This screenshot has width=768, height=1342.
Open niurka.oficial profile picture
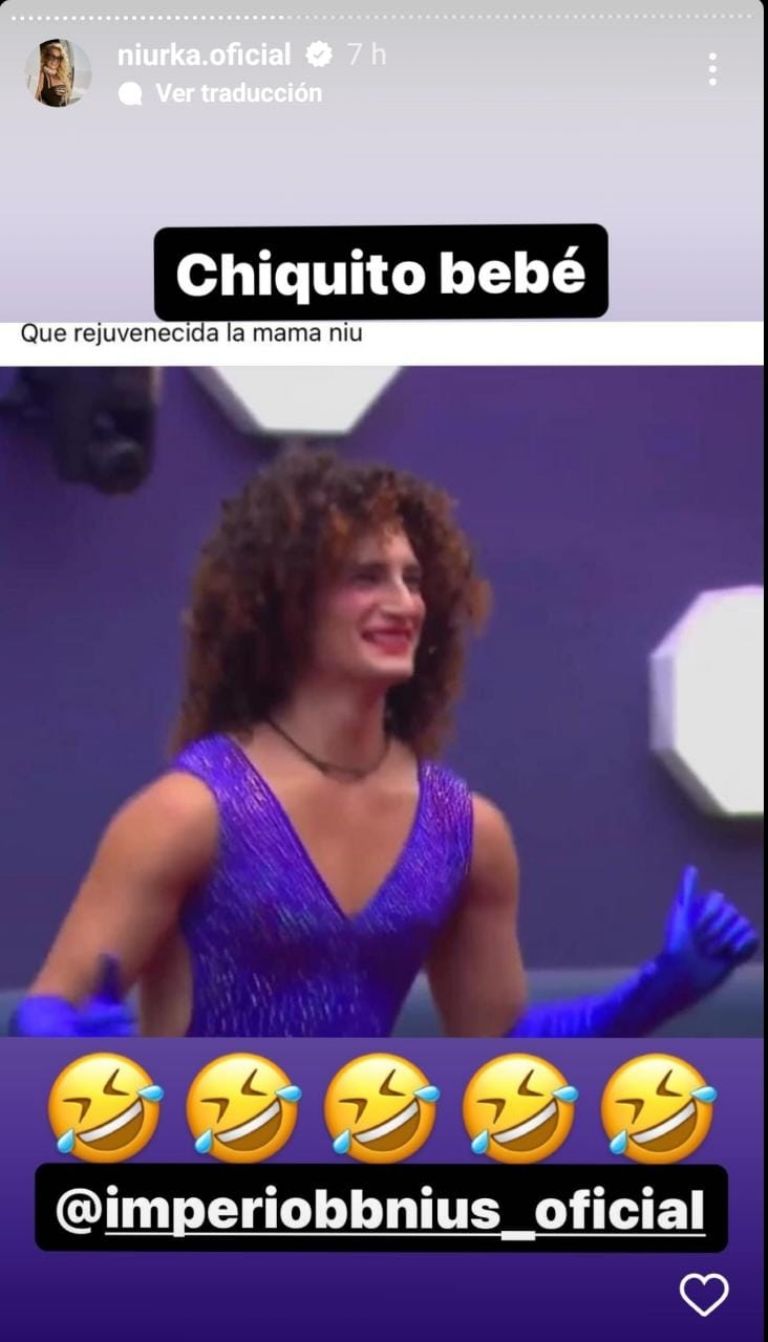click(58, 72)
